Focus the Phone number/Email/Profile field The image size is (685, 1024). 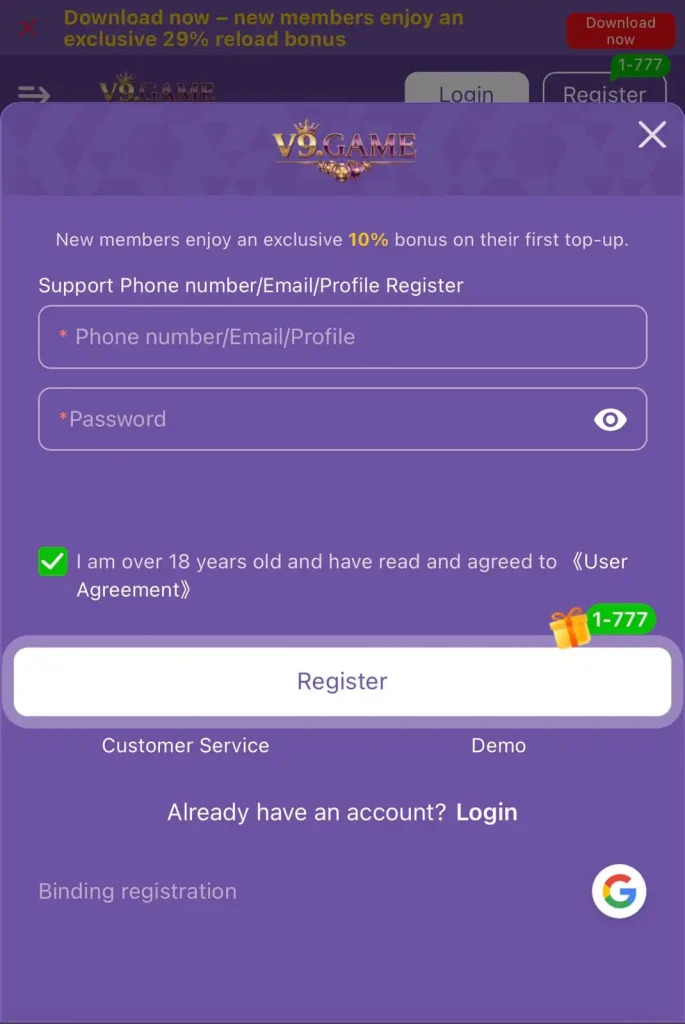[x=342, y=337]
